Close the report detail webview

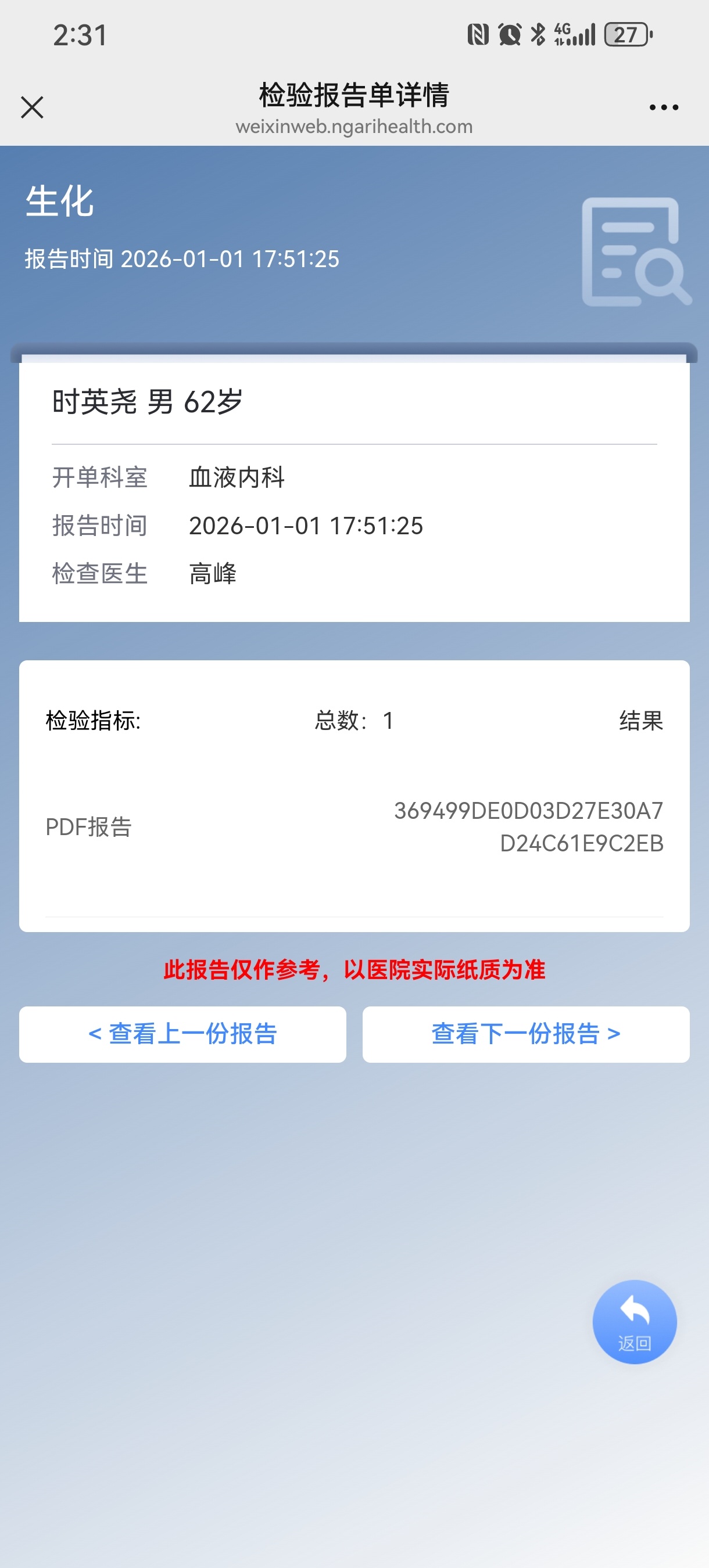click(x=32, y=107)
